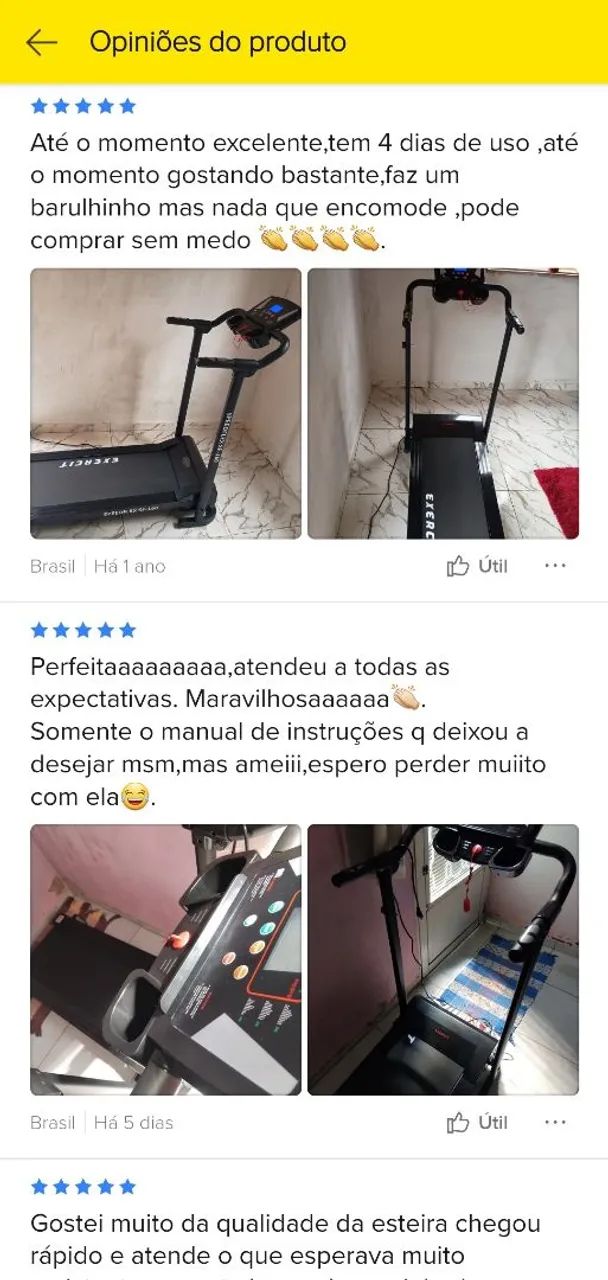View the front treadmill photo with red rug
The width and height of the screenshot is (608, 1280).
443,404
